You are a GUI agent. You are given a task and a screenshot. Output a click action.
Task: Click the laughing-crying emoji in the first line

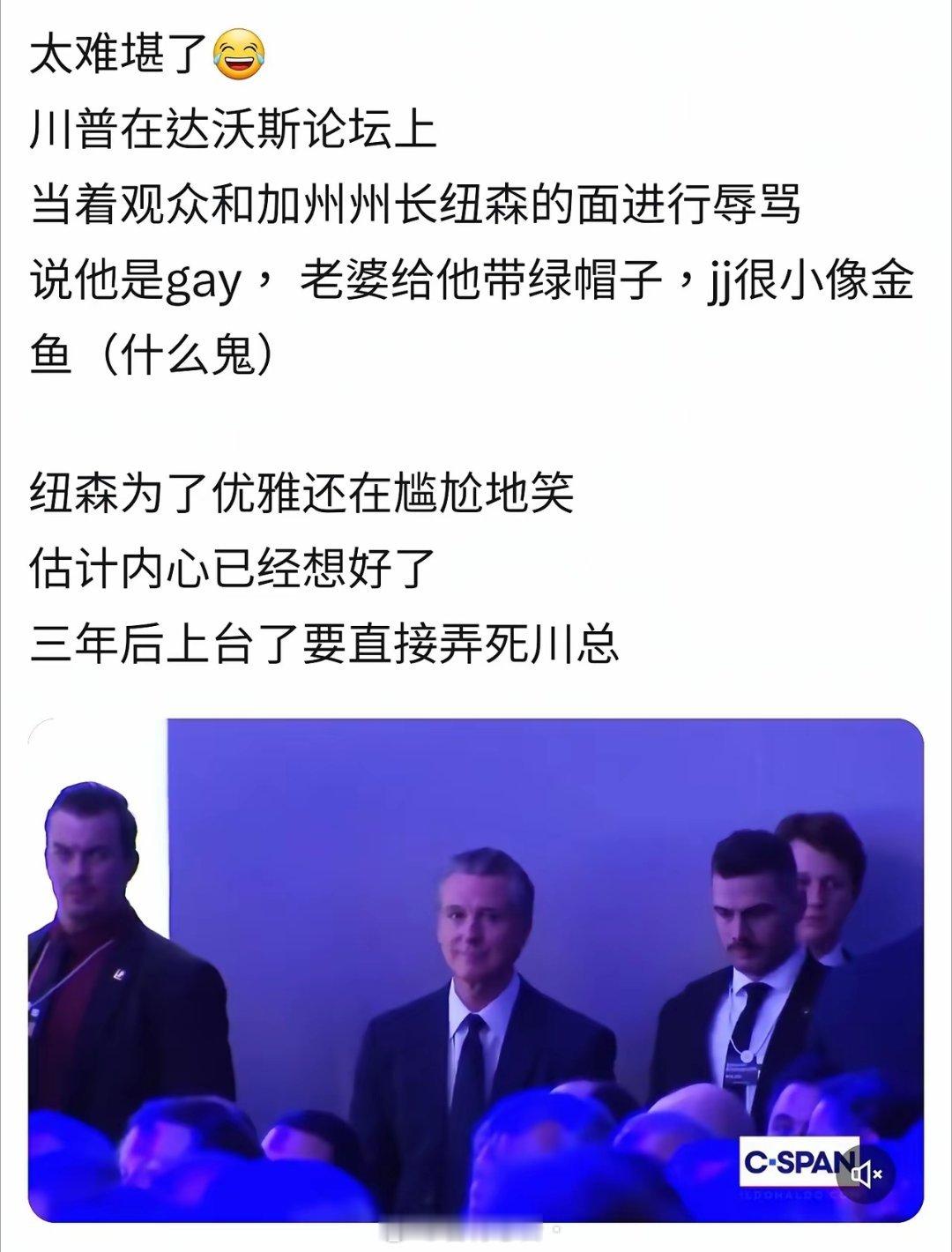point(239,55)
